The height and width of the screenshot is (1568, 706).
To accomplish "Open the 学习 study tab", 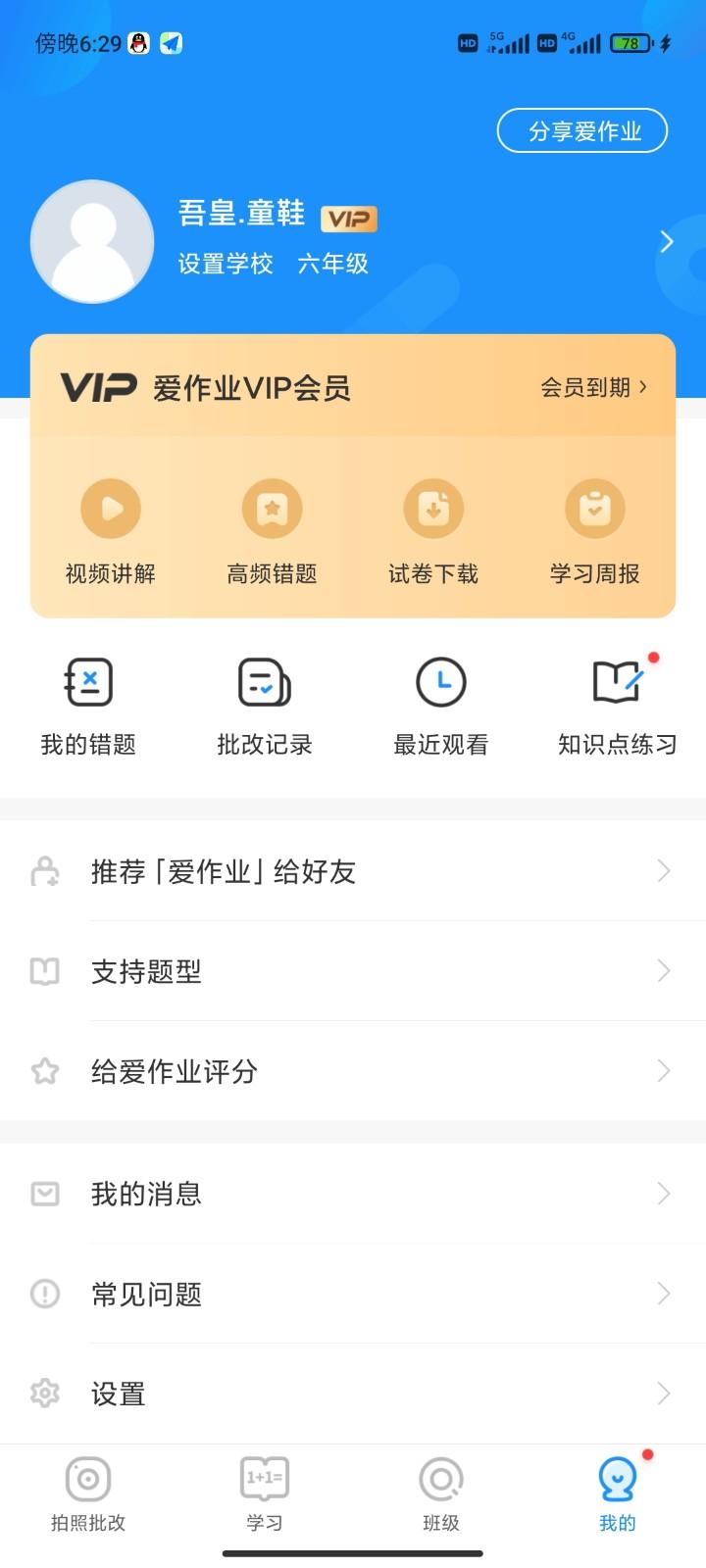I will pos(264,1494).
